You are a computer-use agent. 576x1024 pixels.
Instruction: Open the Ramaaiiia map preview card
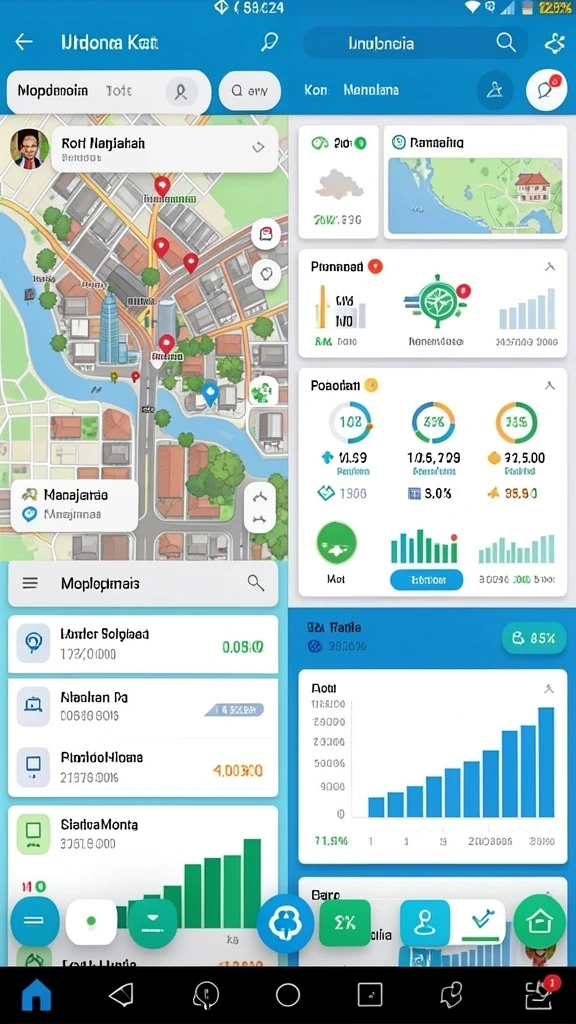(475, 182)
